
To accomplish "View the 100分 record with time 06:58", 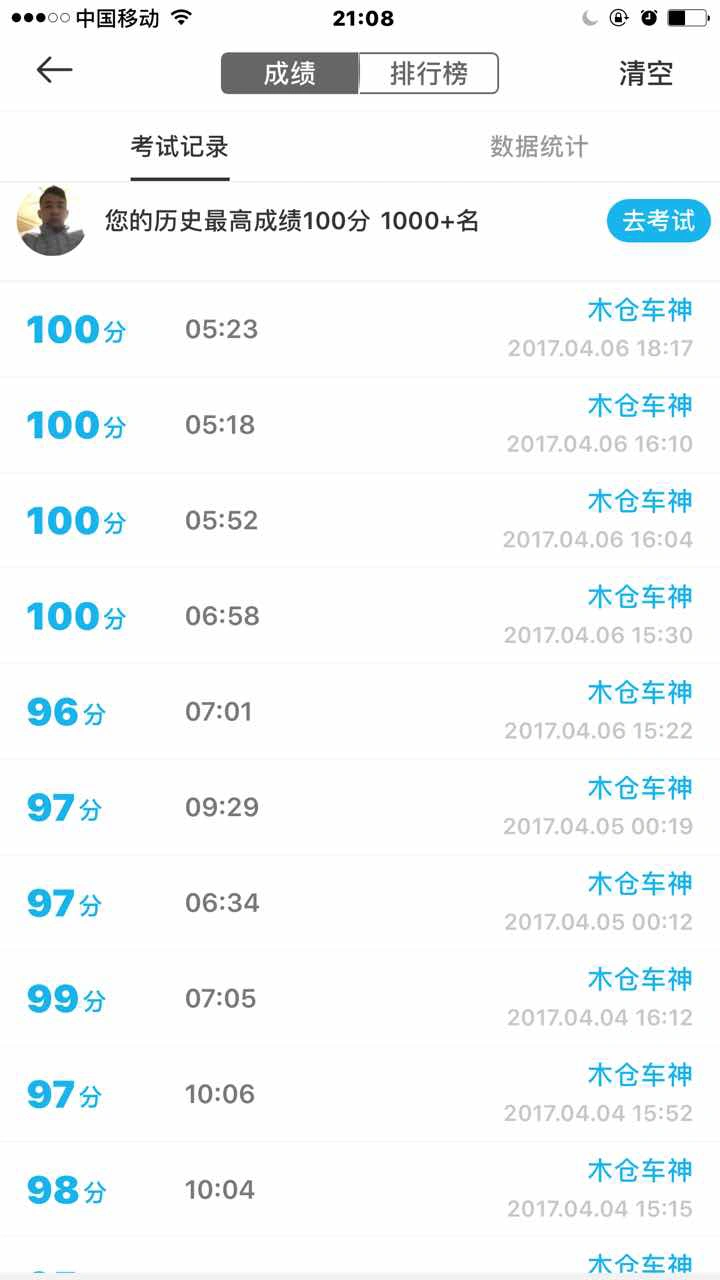I will click(x=360, y=616).
